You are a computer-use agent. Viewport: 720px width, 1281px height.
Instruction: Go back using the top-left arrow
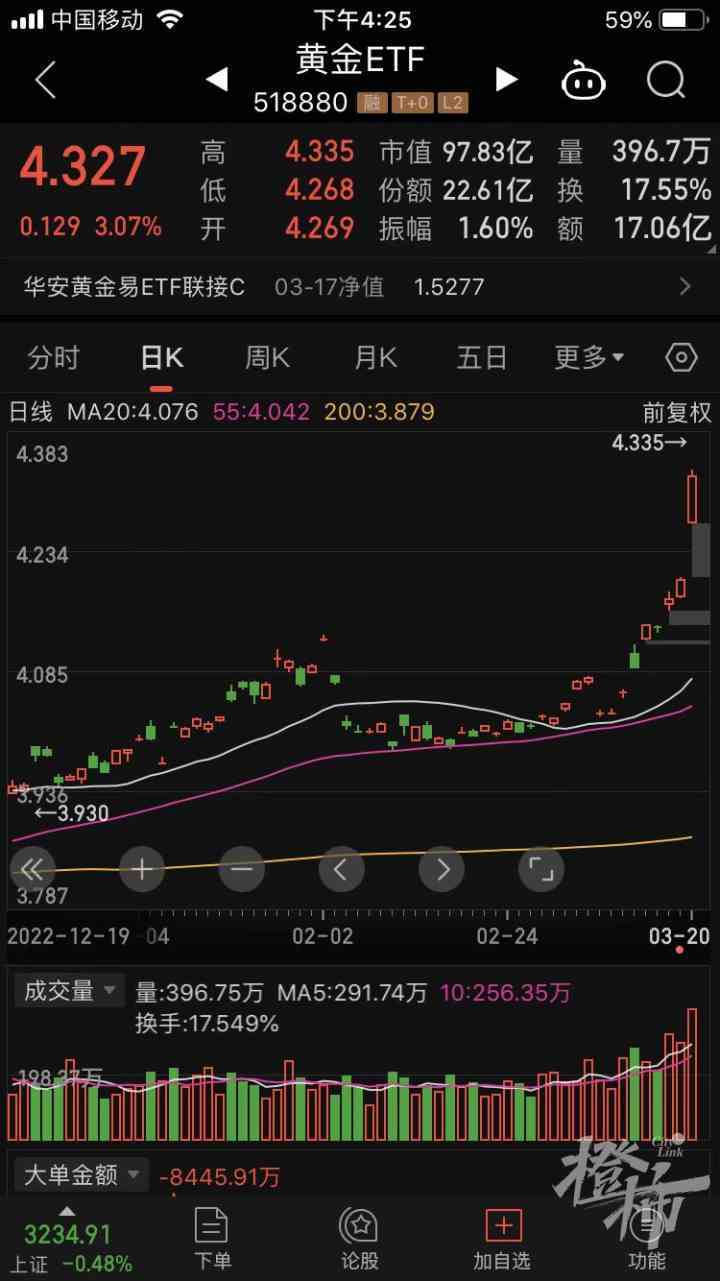[45, 79]
